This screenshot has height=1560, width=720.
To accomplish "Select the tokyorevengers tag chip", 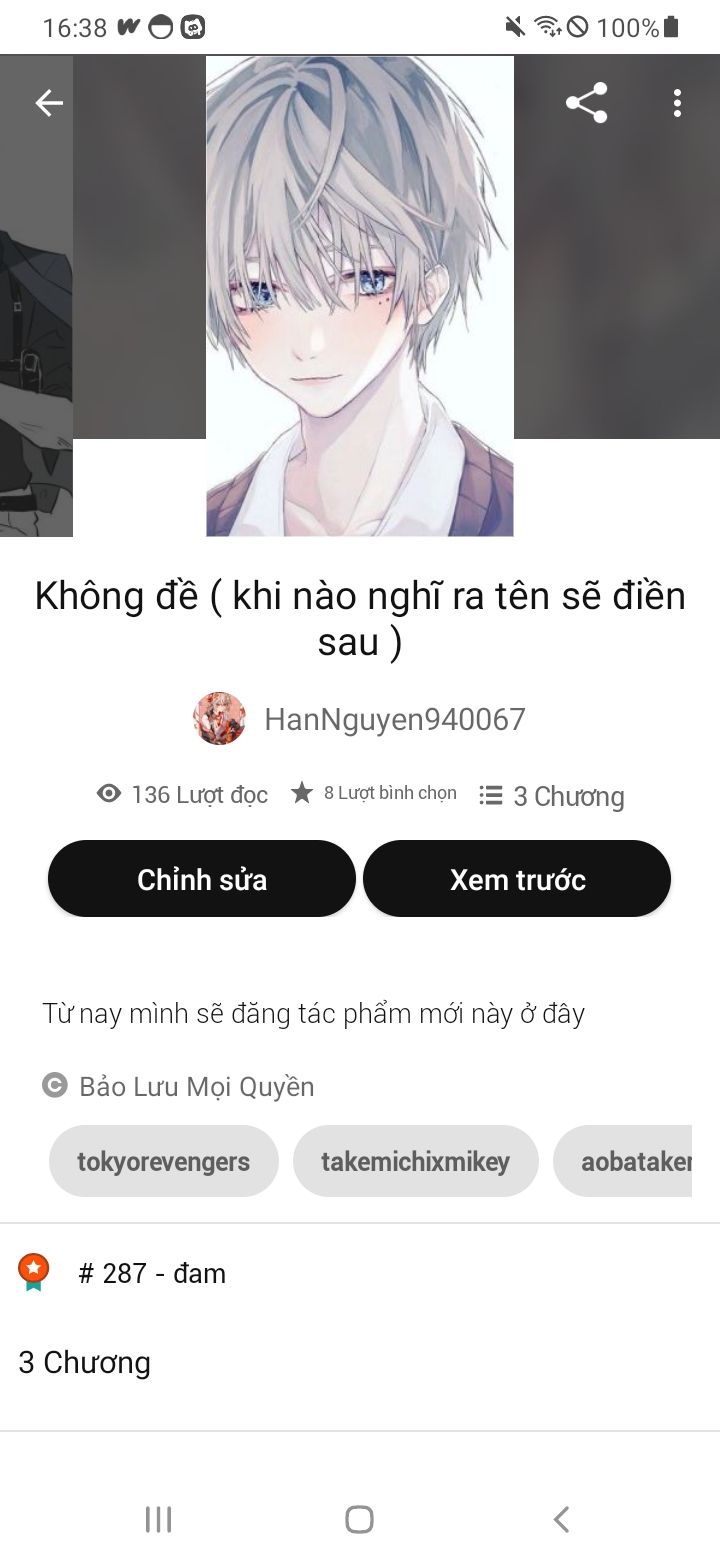I will pyautogui.click(x=163, y=1161).
